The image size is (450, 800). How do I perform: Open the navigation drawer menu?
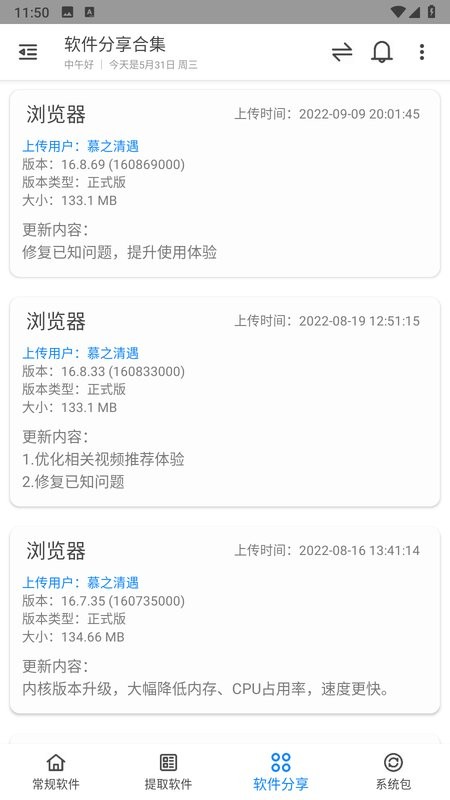(x=28, y=52)
